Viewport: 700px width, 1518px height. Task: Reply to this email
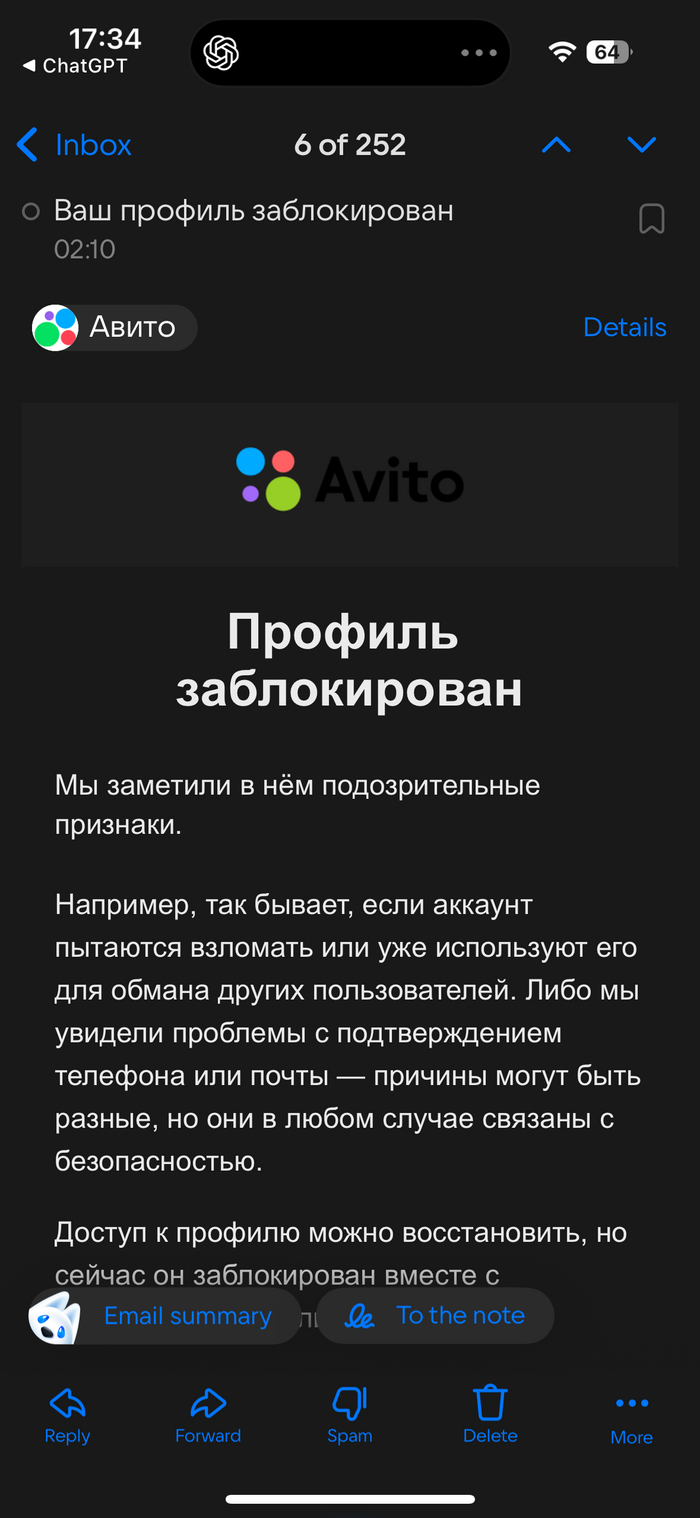67,1415
